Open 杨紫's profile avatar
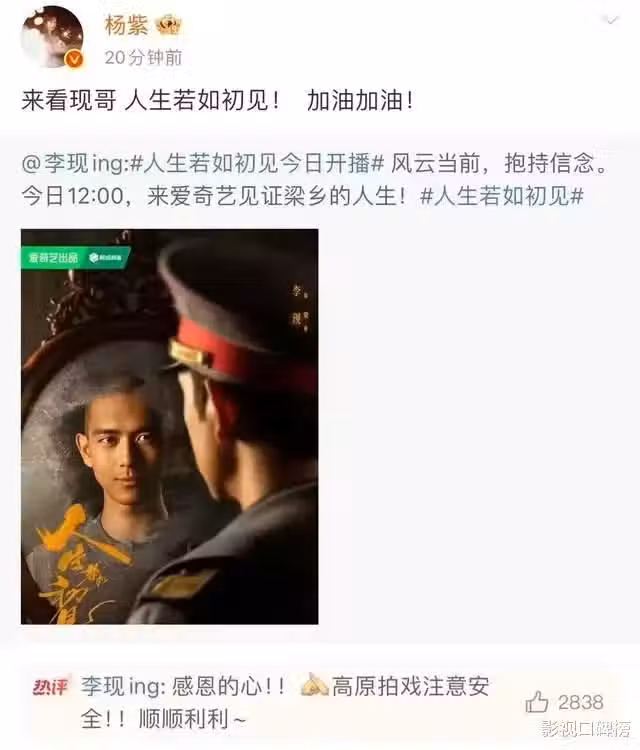The width and height of the screenshot is (640, 750). point(51,36)
